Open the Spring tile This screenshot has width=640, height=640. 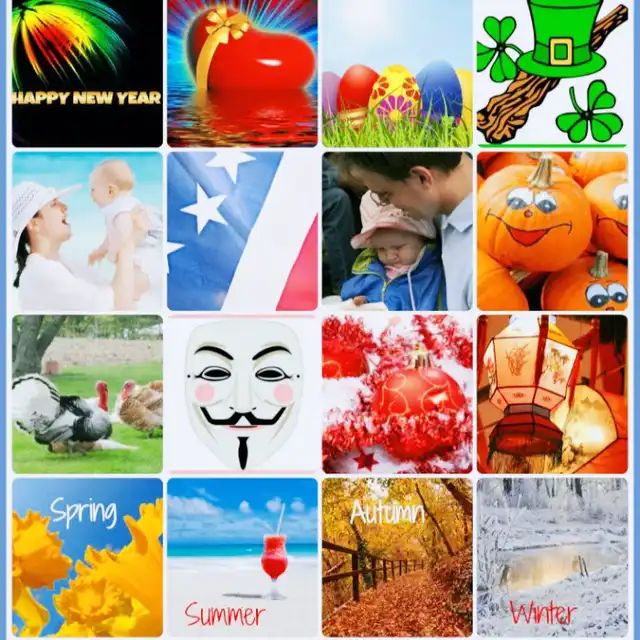[87, 556]
